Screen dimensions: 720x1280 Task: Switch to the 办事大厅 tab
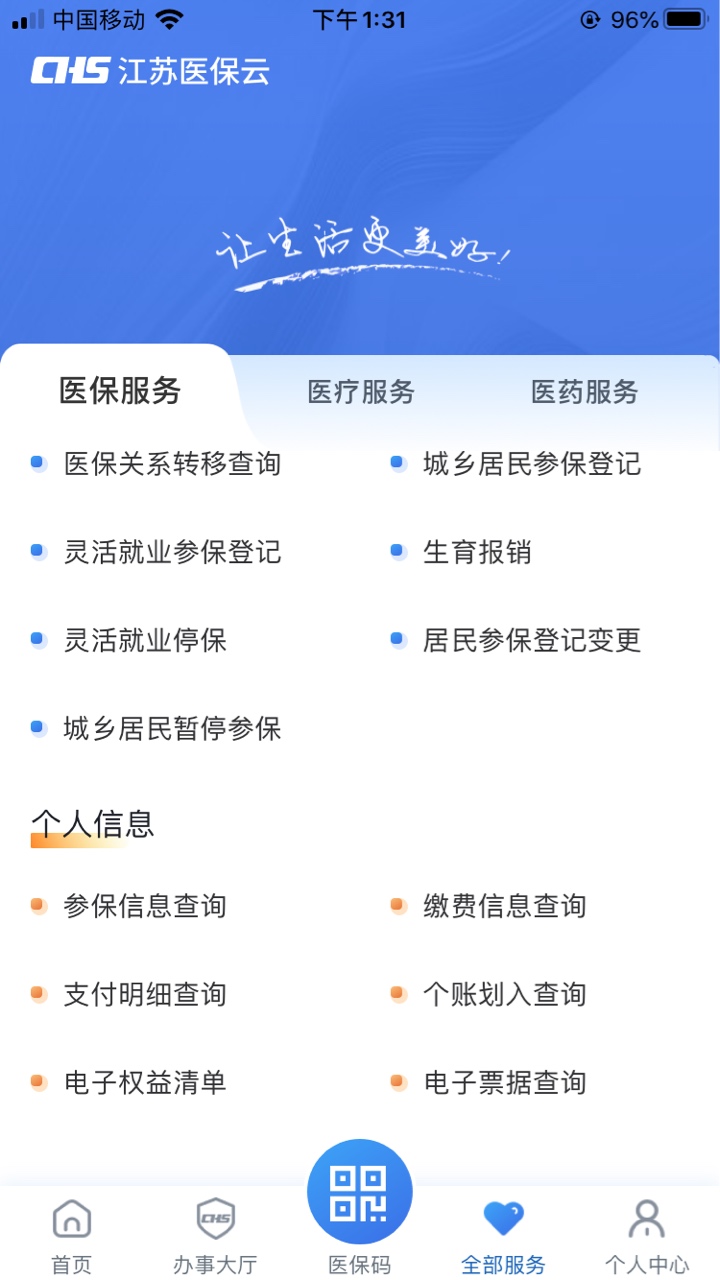[215, 1237]
